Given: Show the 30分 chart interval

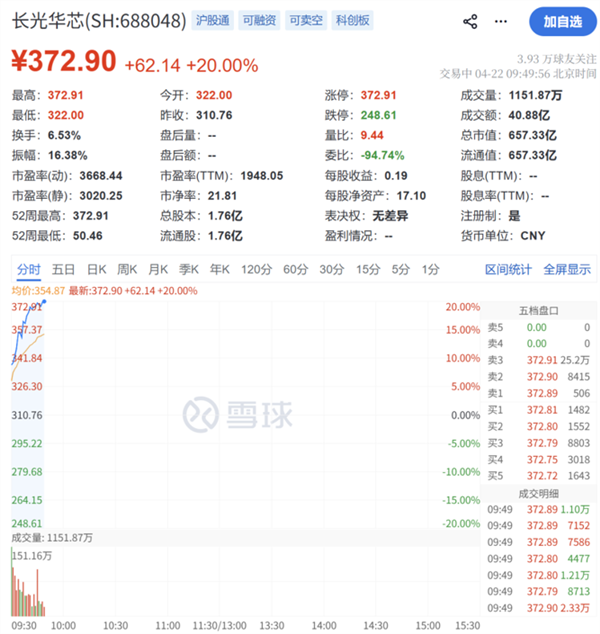Looking at the screenshot, I should [331, 269].
